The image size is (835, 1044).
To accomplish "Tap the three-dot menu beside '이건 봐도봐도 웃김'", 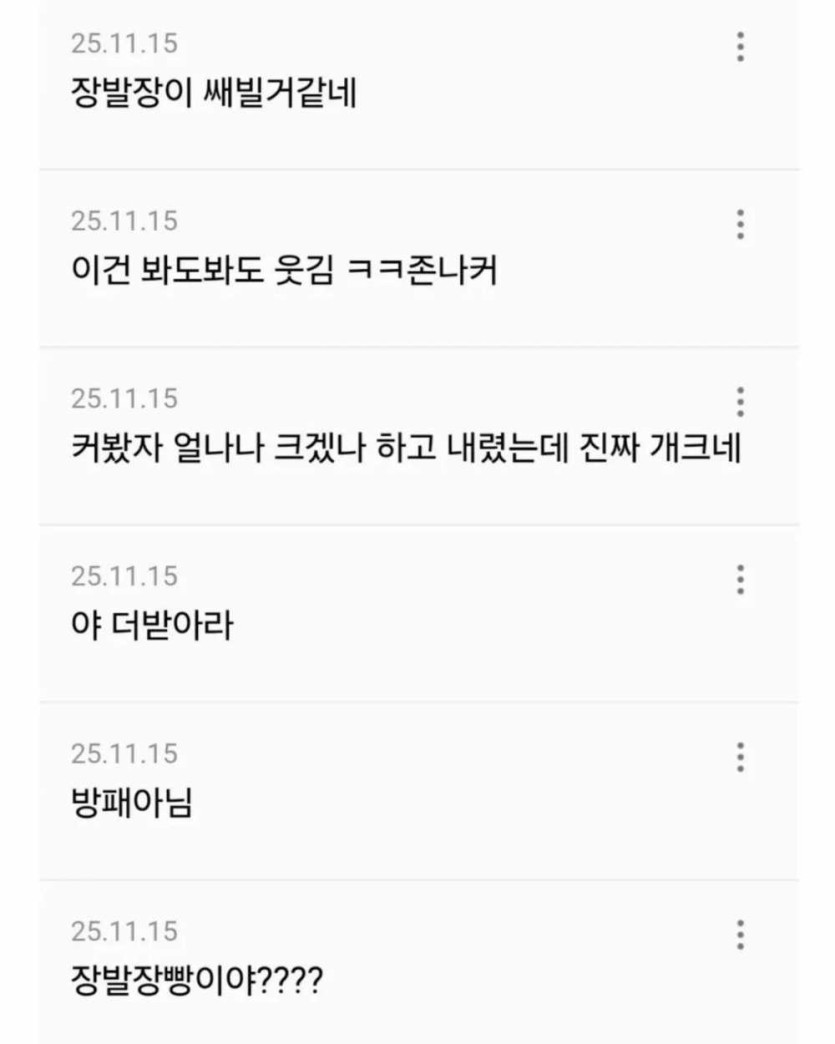I will (740, 224).
